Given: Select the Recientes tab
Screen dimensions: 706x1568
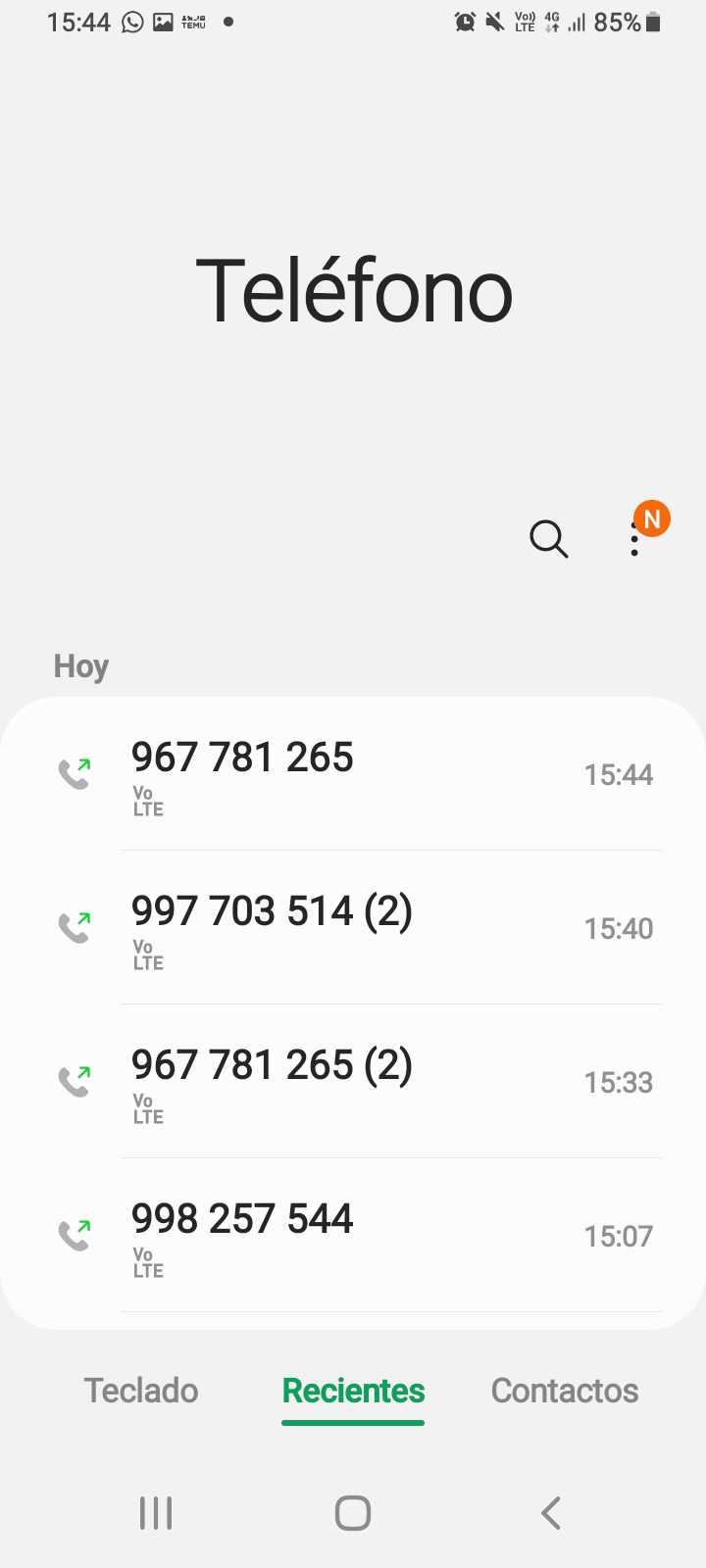Looking at the screenshot, I should coord(353,1391).
